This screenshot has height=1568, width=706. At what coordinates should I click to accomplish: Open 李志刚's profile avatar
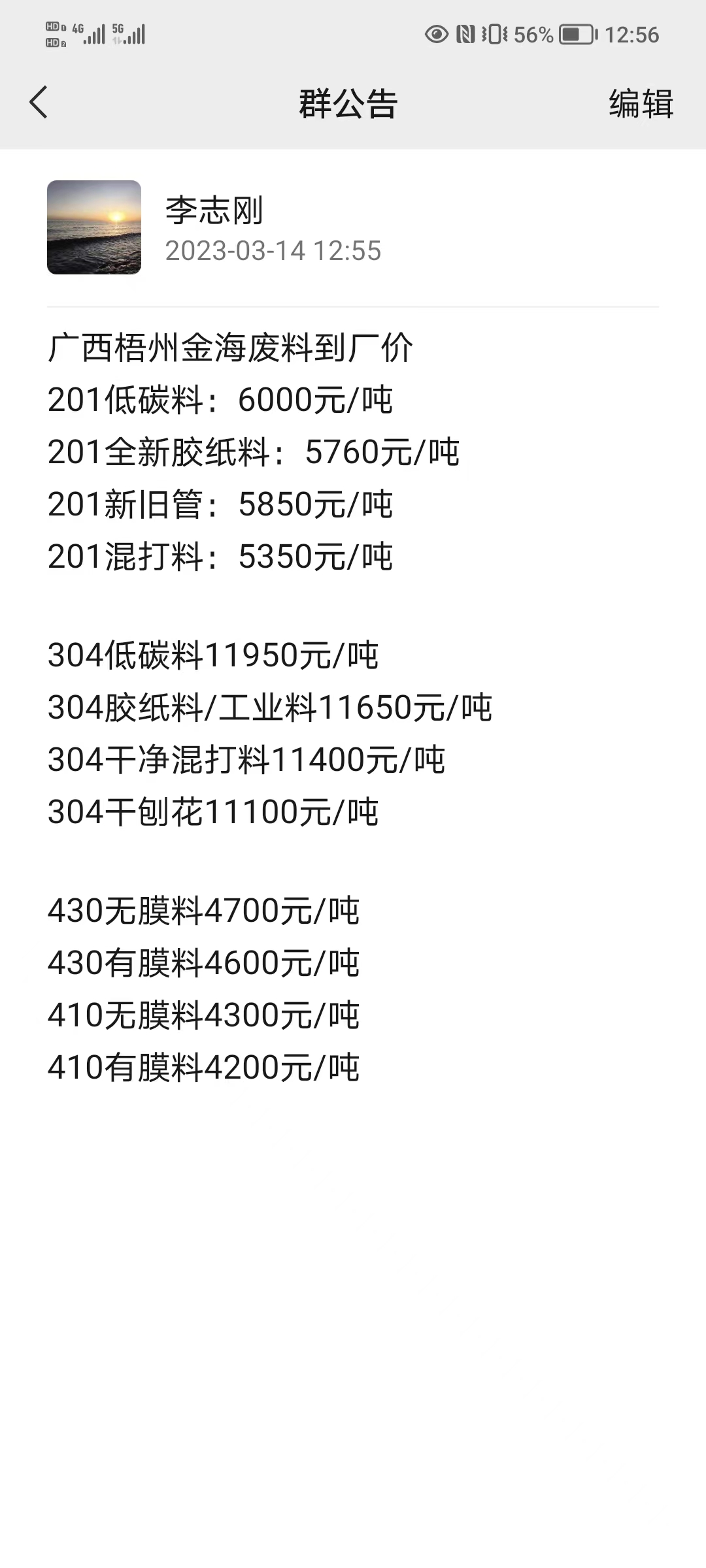[x=94, y=227]
